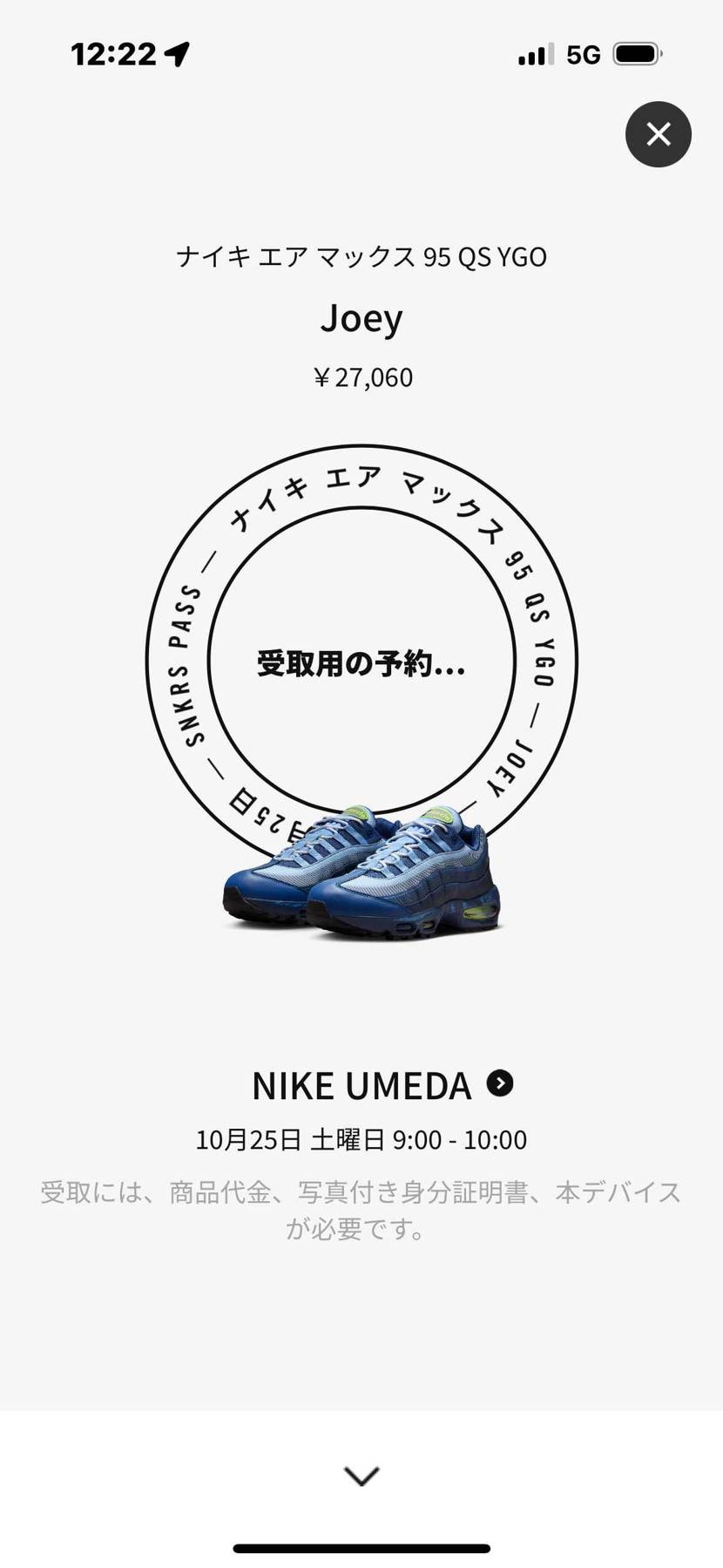Tap the 受取用の予約 status text

click(x=361, y=664)
